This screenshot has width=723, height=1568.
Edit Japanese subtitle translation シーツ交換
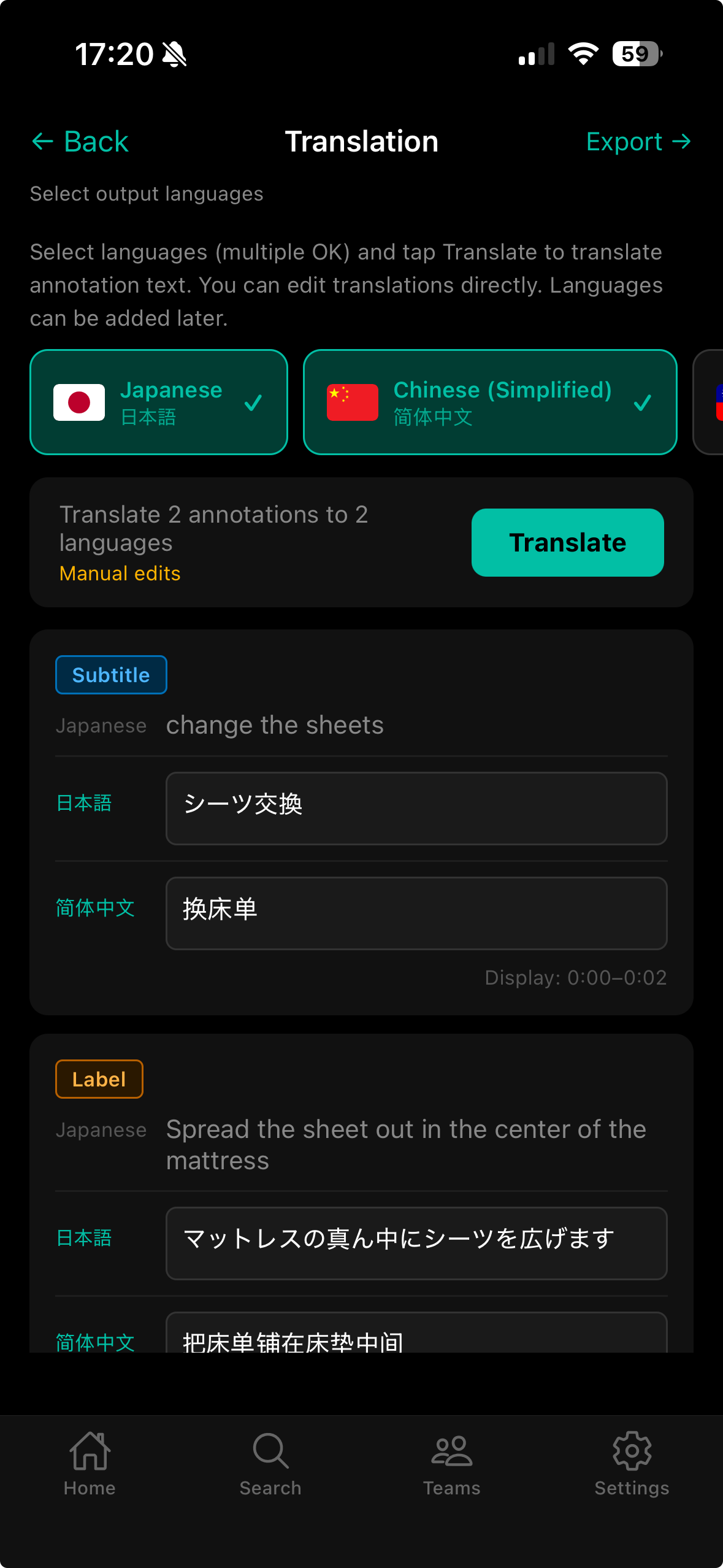416,808
